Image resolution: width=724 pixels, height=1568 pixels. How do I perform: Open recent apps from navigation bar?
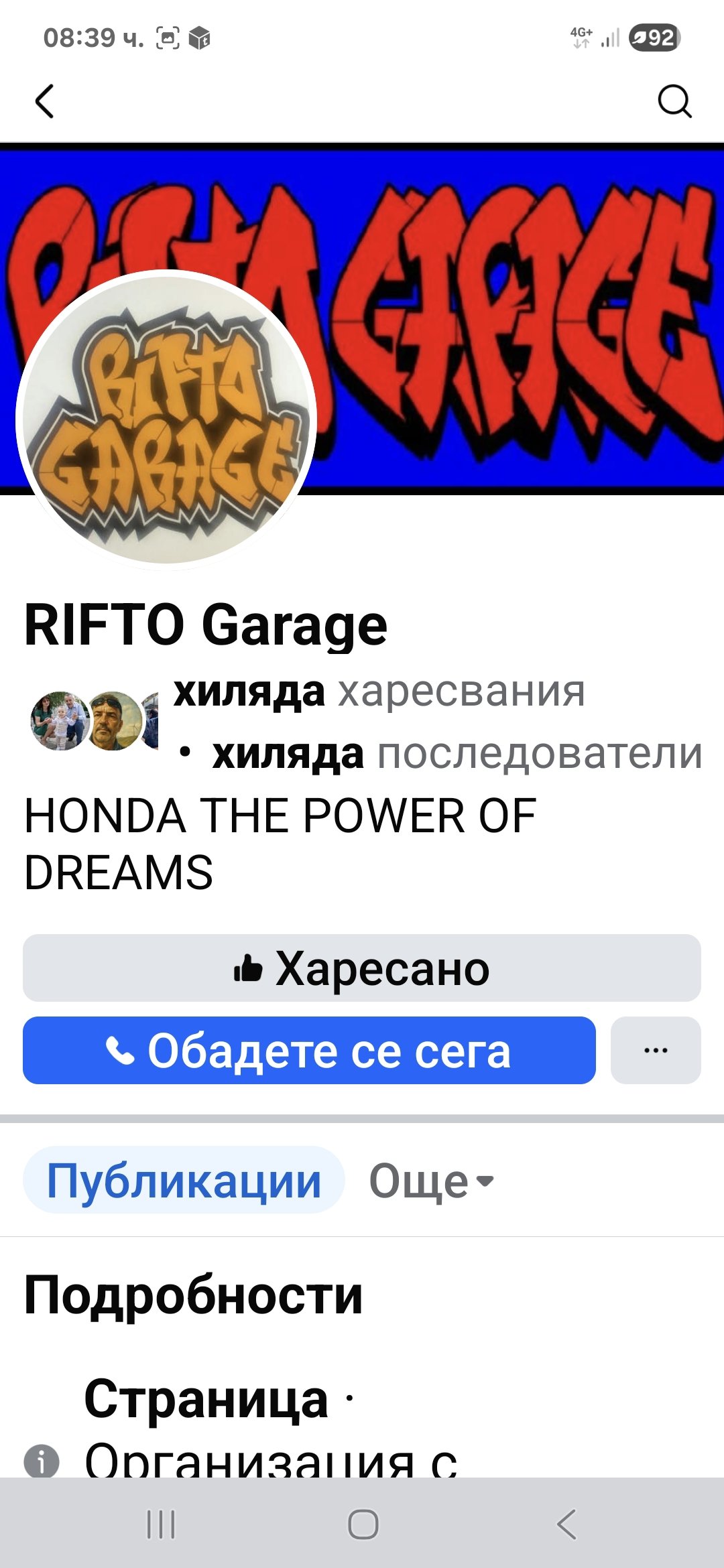161,1524
